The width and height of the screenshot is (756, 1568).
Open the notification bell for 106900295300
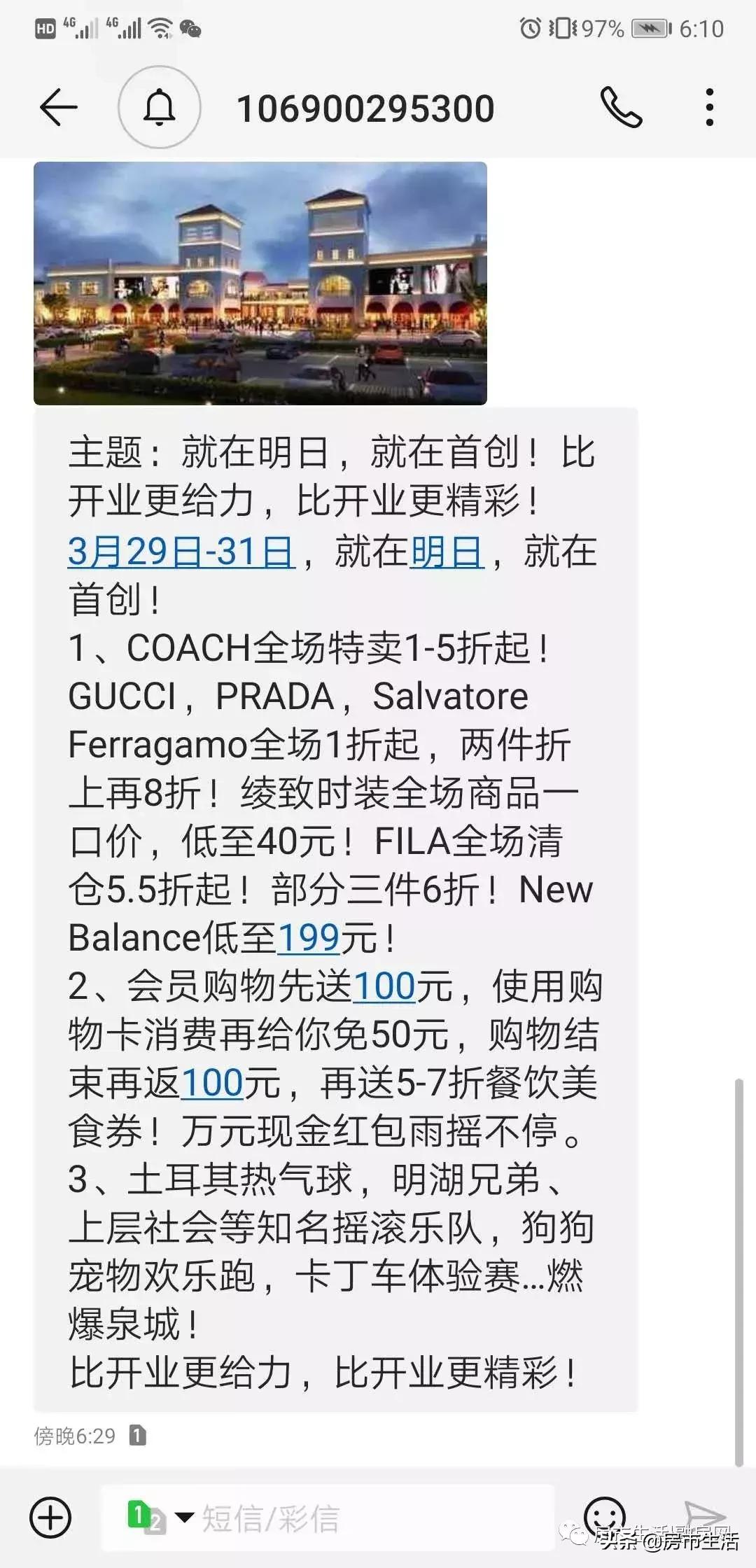[160, 108]
